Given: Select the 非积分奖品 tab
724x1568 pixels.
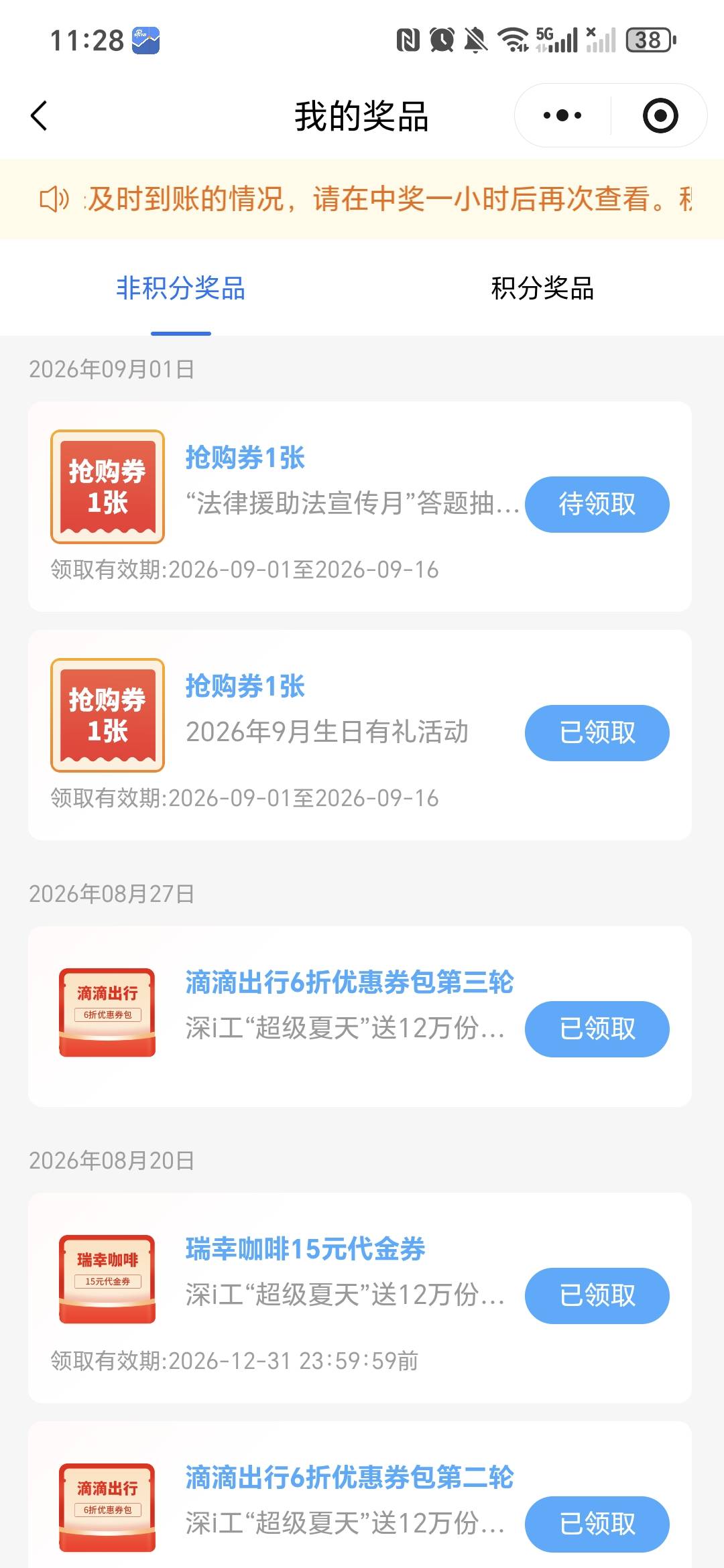Looking at the screenshot, I should click(180, 288).
